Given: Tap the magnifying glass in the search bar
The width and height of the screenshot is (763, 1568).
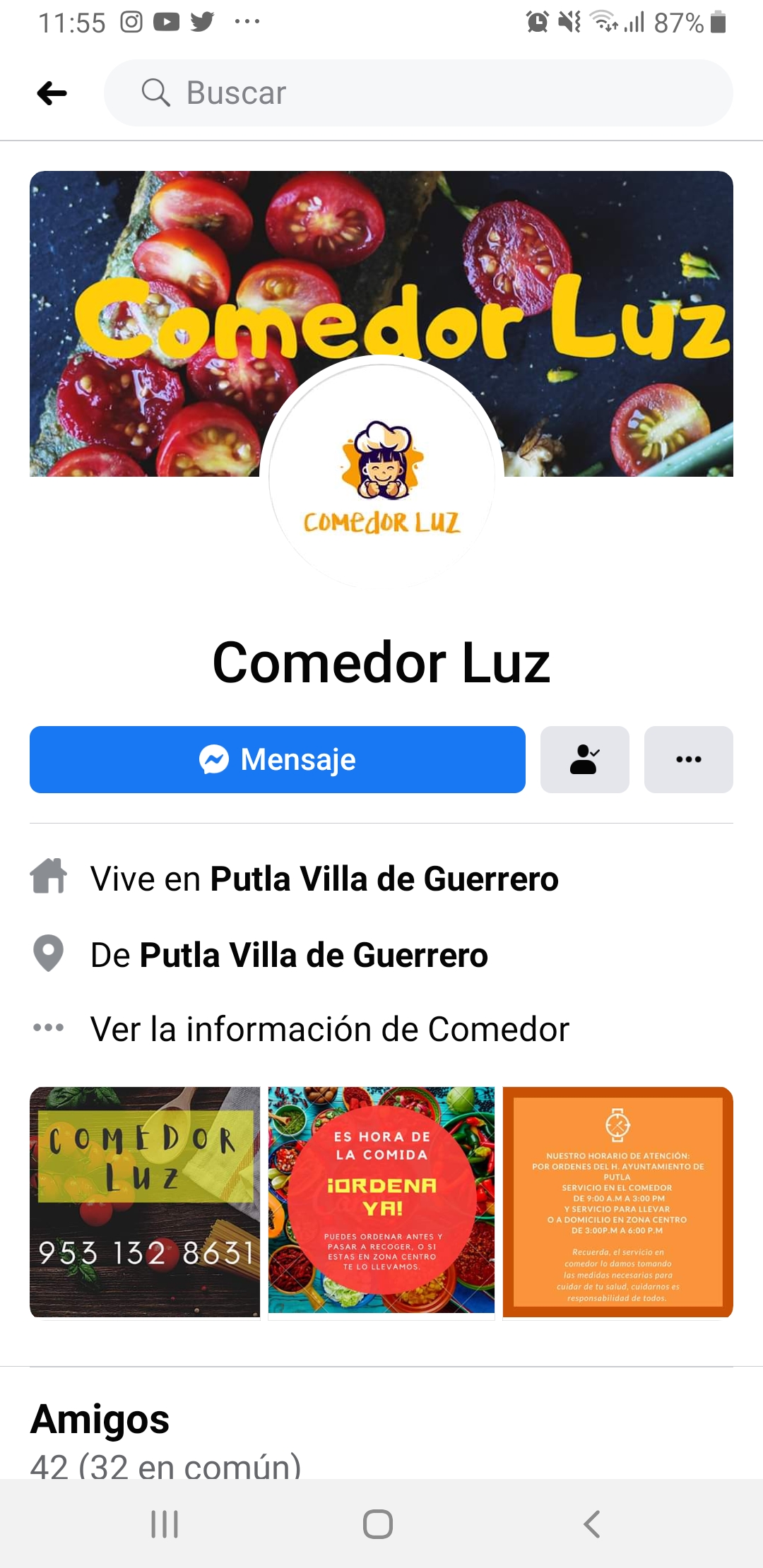Looking at the screenshot, I should (x=157, y=92).
